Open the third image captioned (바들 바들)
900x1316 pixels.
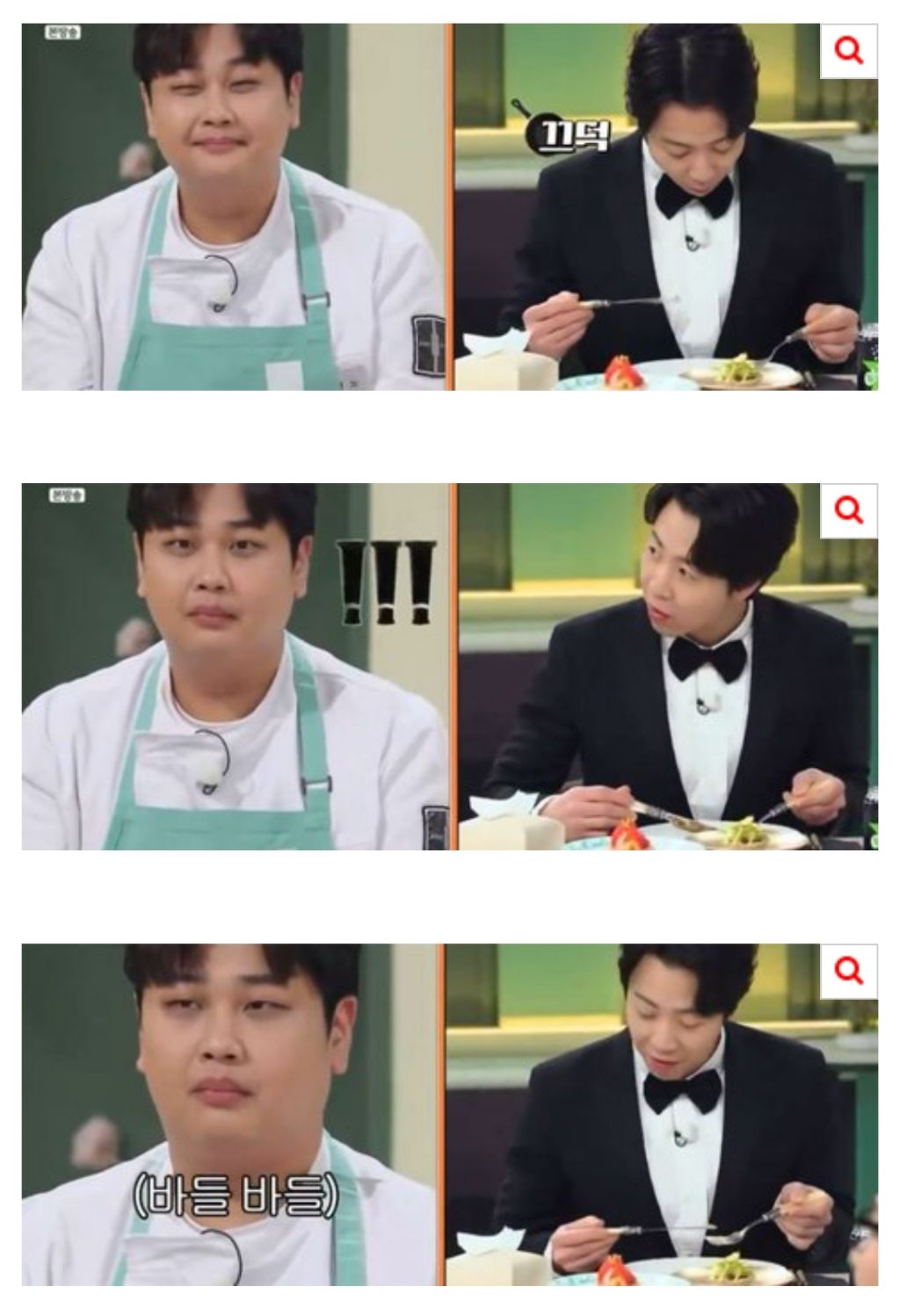pyautogui.click(x=449, y=1115)
